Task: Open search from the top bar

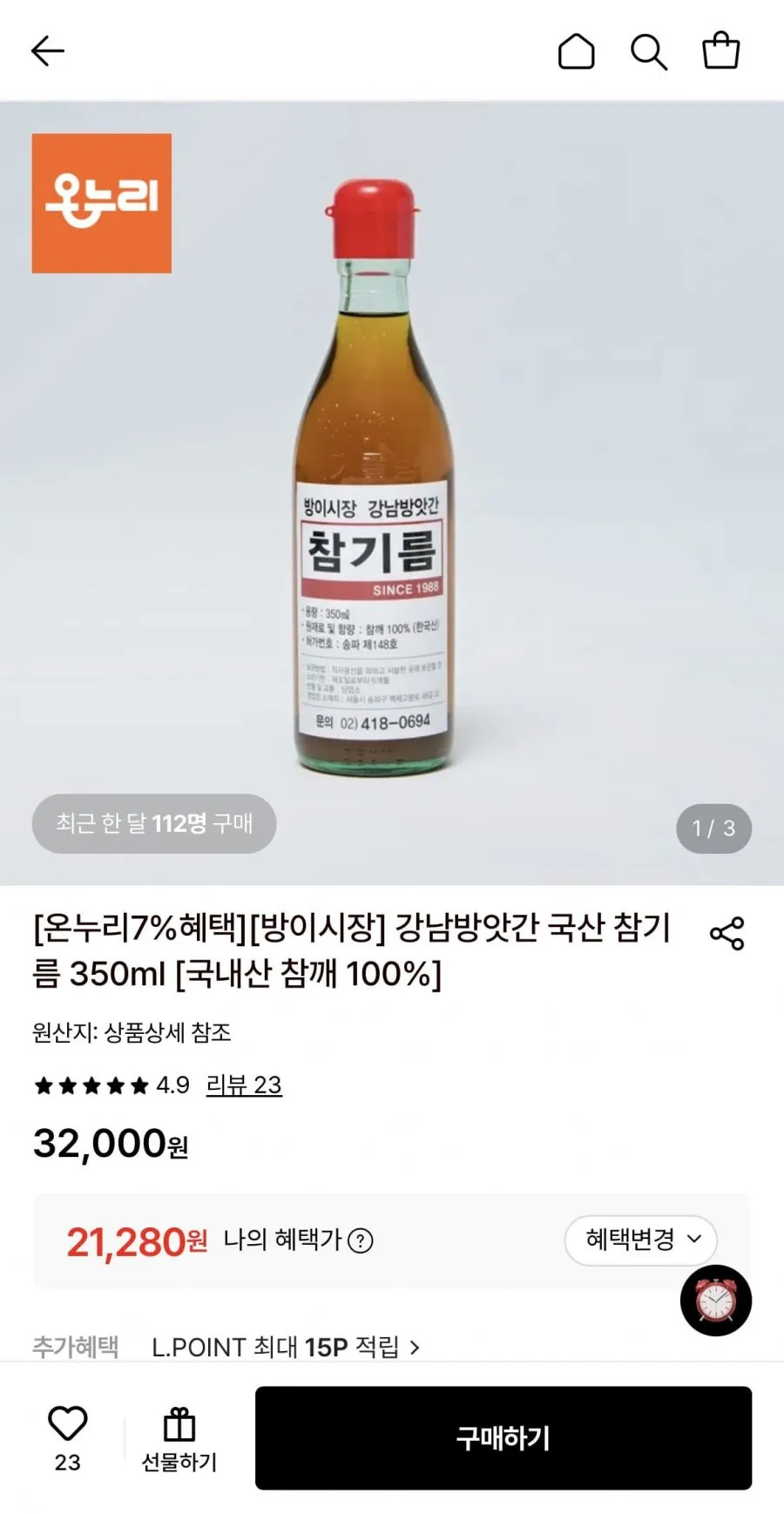Action: click(649, 51)
